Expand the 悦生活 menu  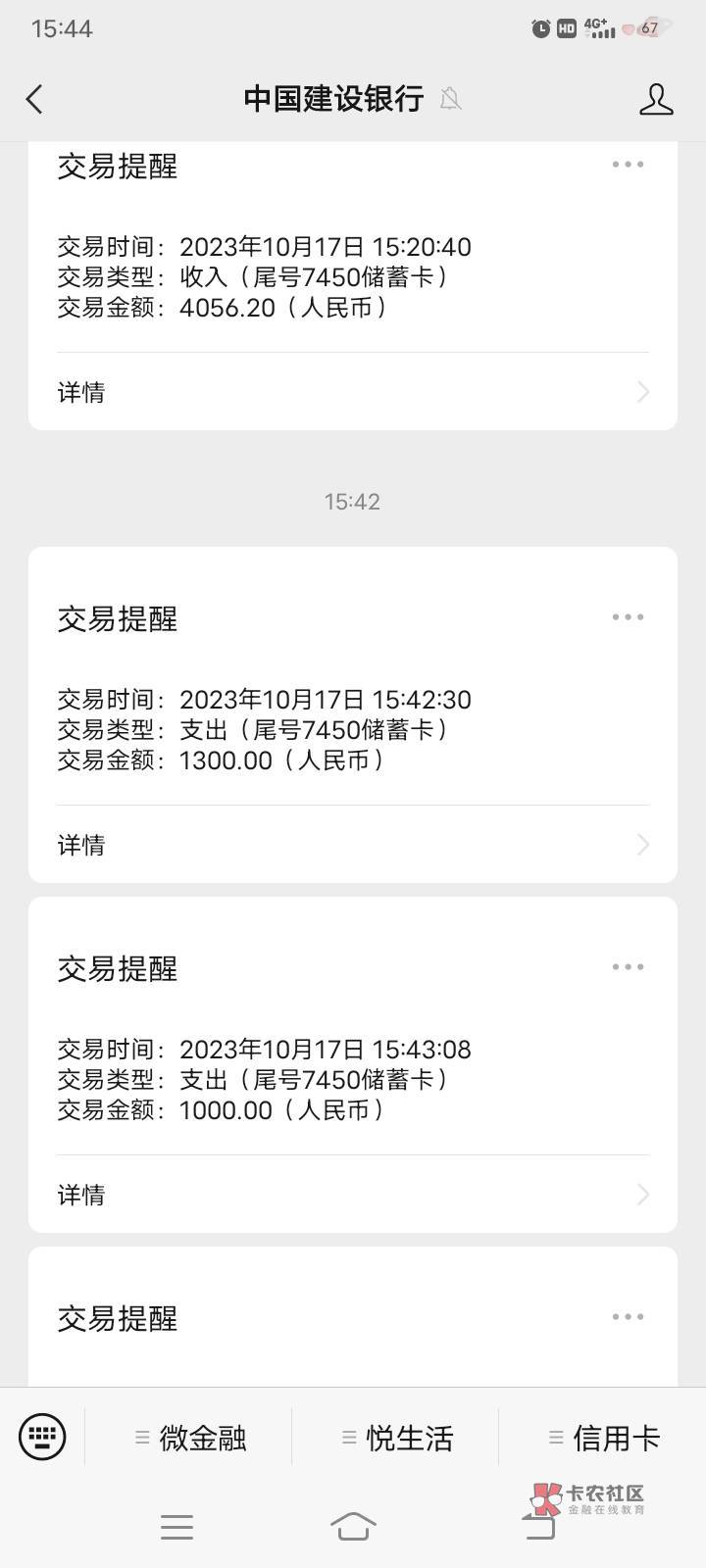pyautogui.click(x=396, y=1438)
